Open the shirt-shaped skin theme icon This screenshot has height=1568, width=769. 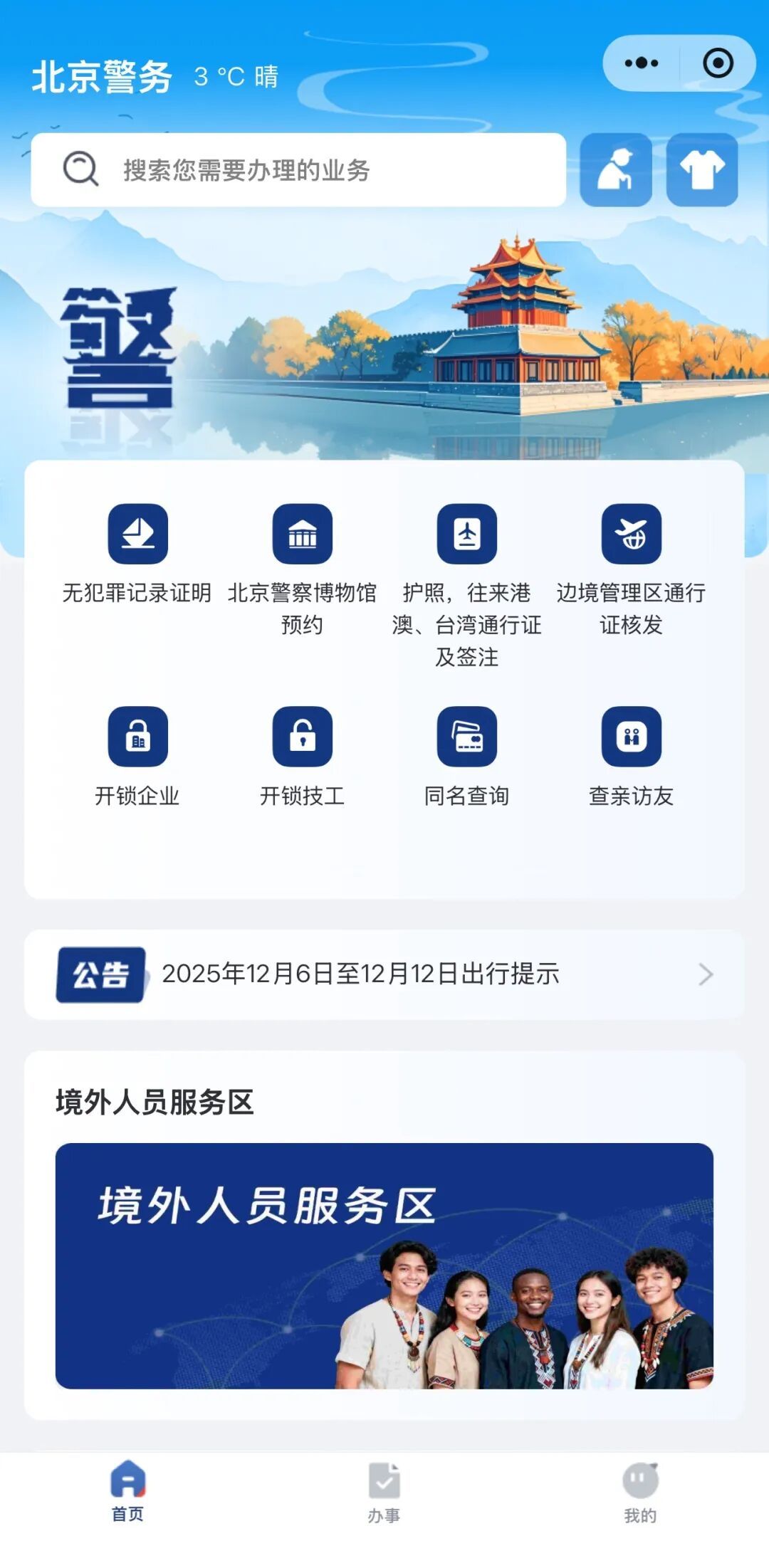702,170
